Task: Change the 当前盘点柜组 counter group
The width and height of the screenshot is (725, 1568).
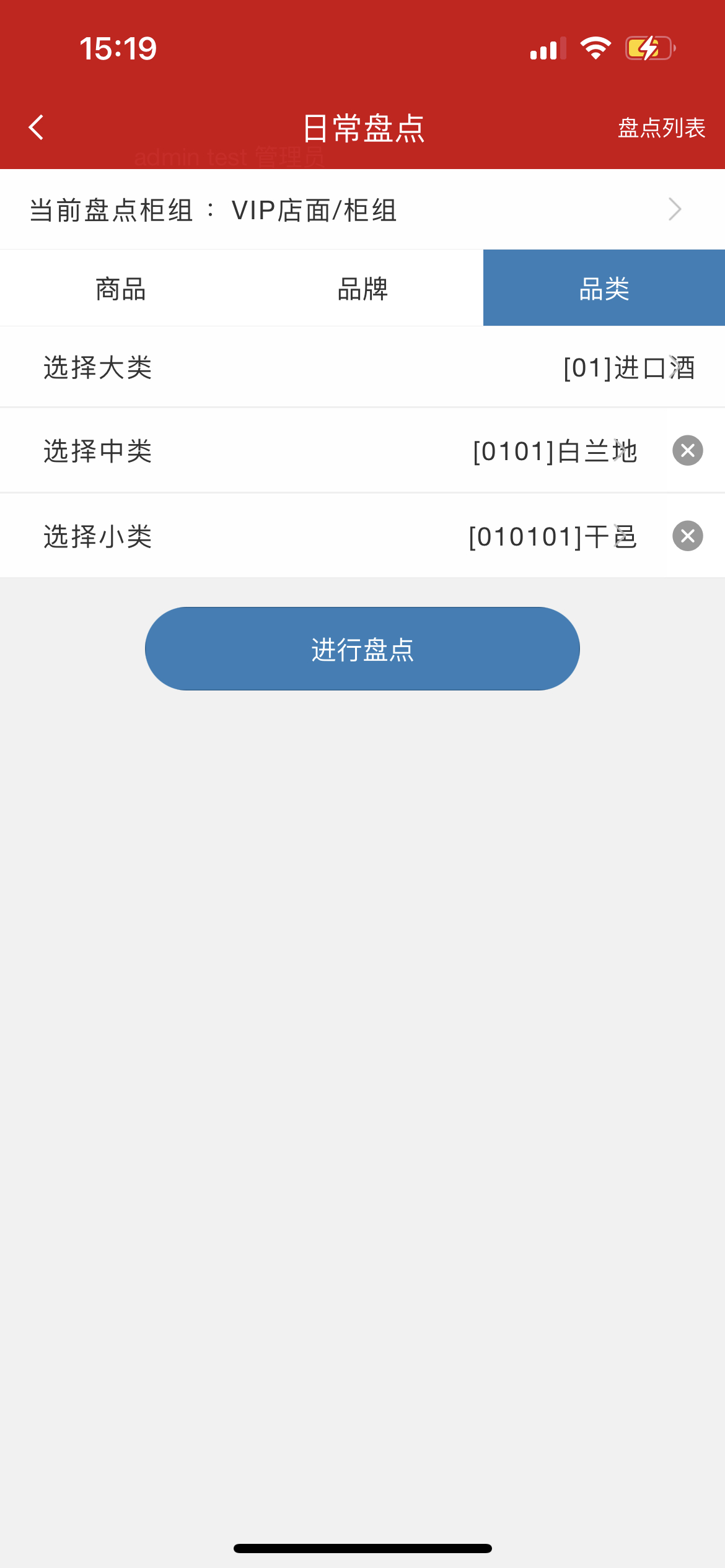Action: pyautogui.click(x=362, y=210)
